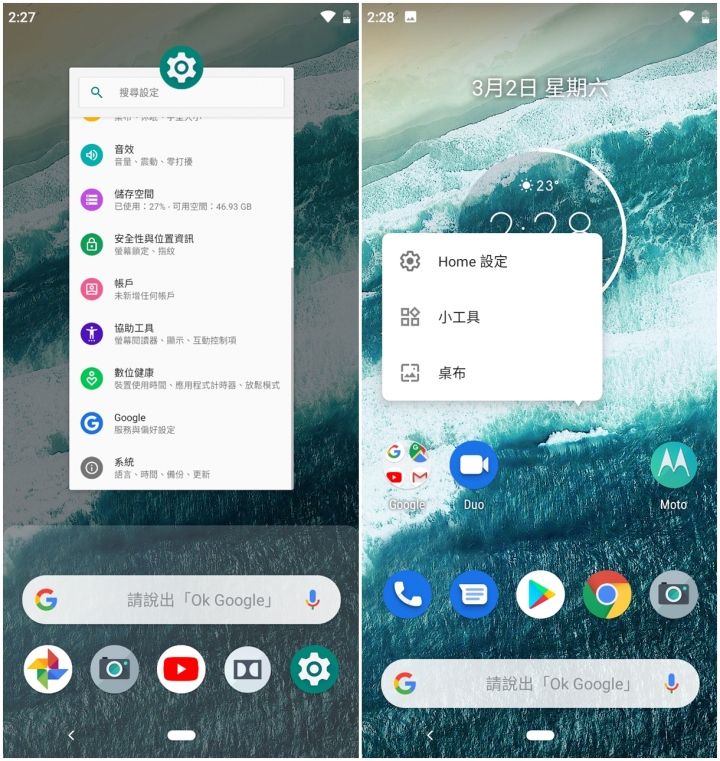
Task: Open 系統 system settings
Action: click(x=180, y=467)
